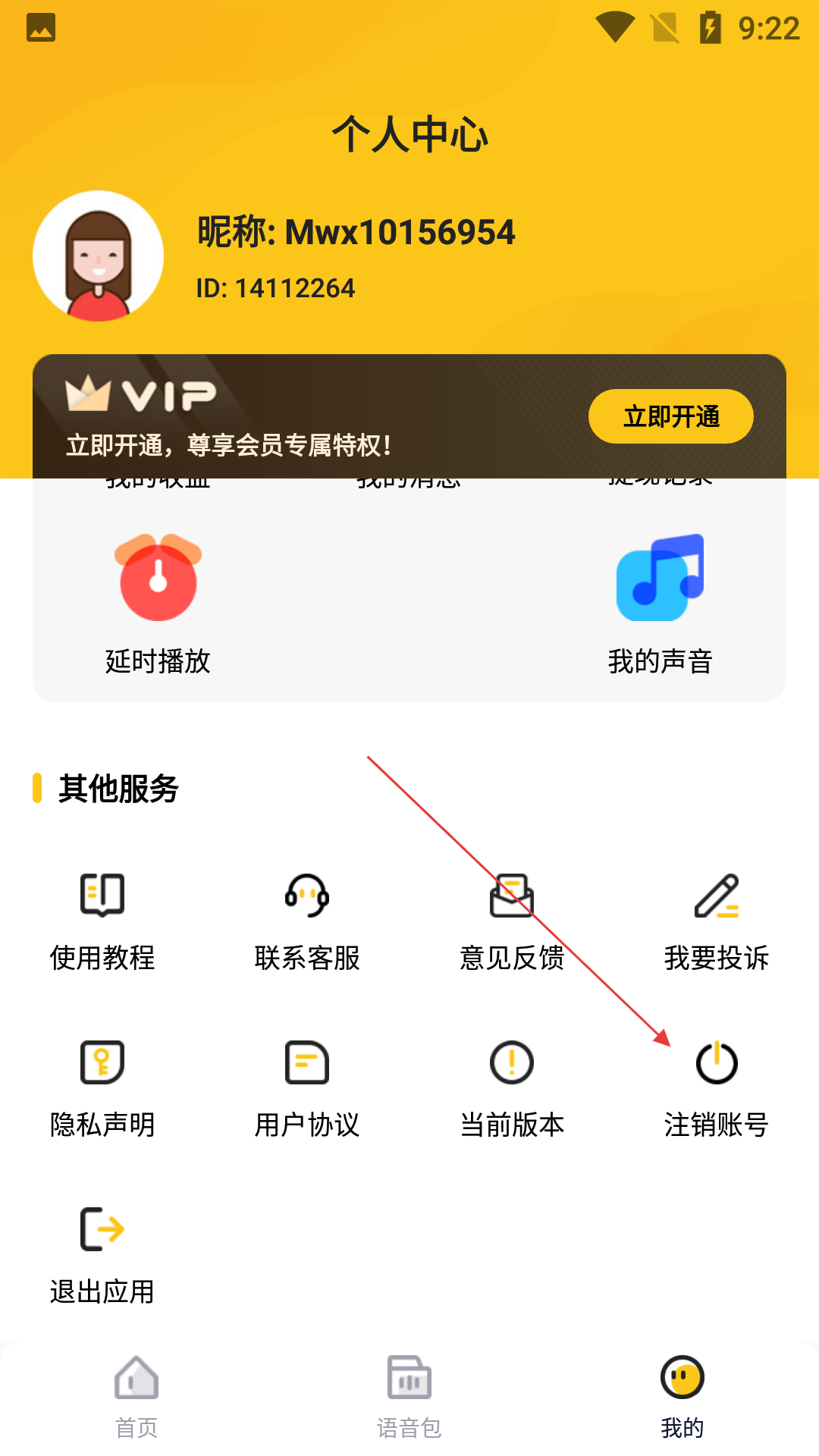The height and width of the screenshot is (1456, 819).
Task: Contact support via 联系客服
Action: [x=307, y=921]
